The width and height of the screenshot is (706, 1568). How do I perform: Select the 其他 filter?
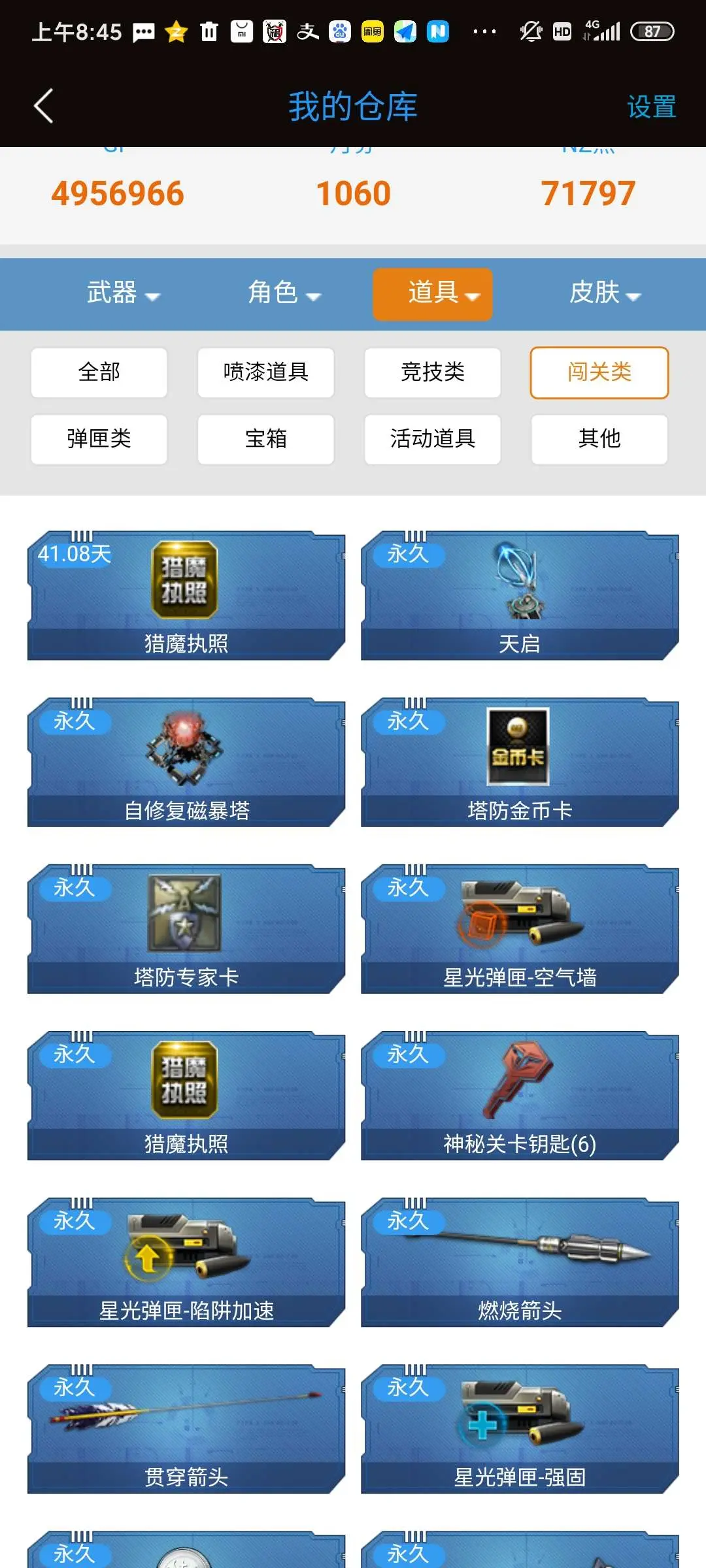[599, 439]
